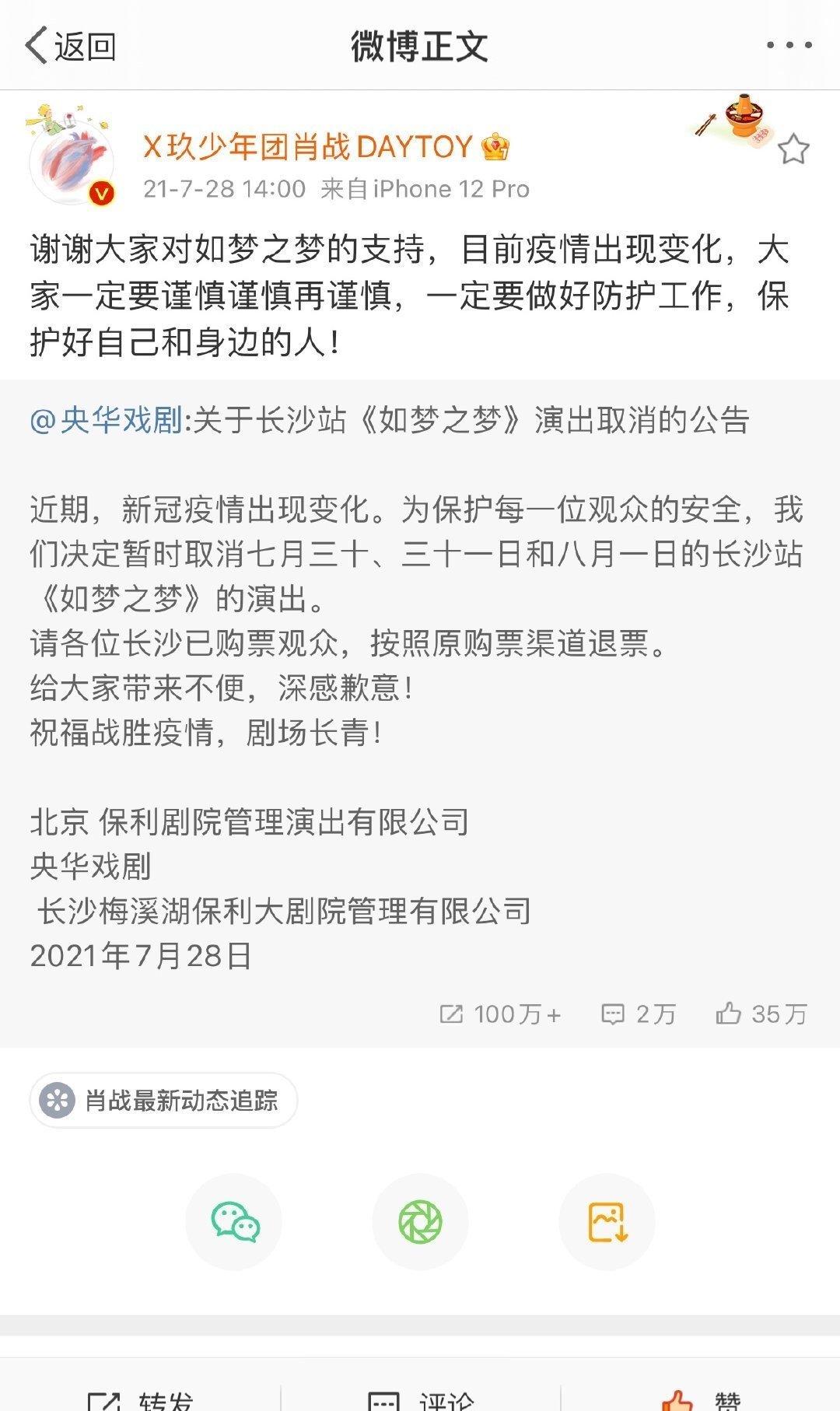View comments of the quoted post (2万)
The height and width of the screenshot is (1411, 840).
click(638, 1014)
